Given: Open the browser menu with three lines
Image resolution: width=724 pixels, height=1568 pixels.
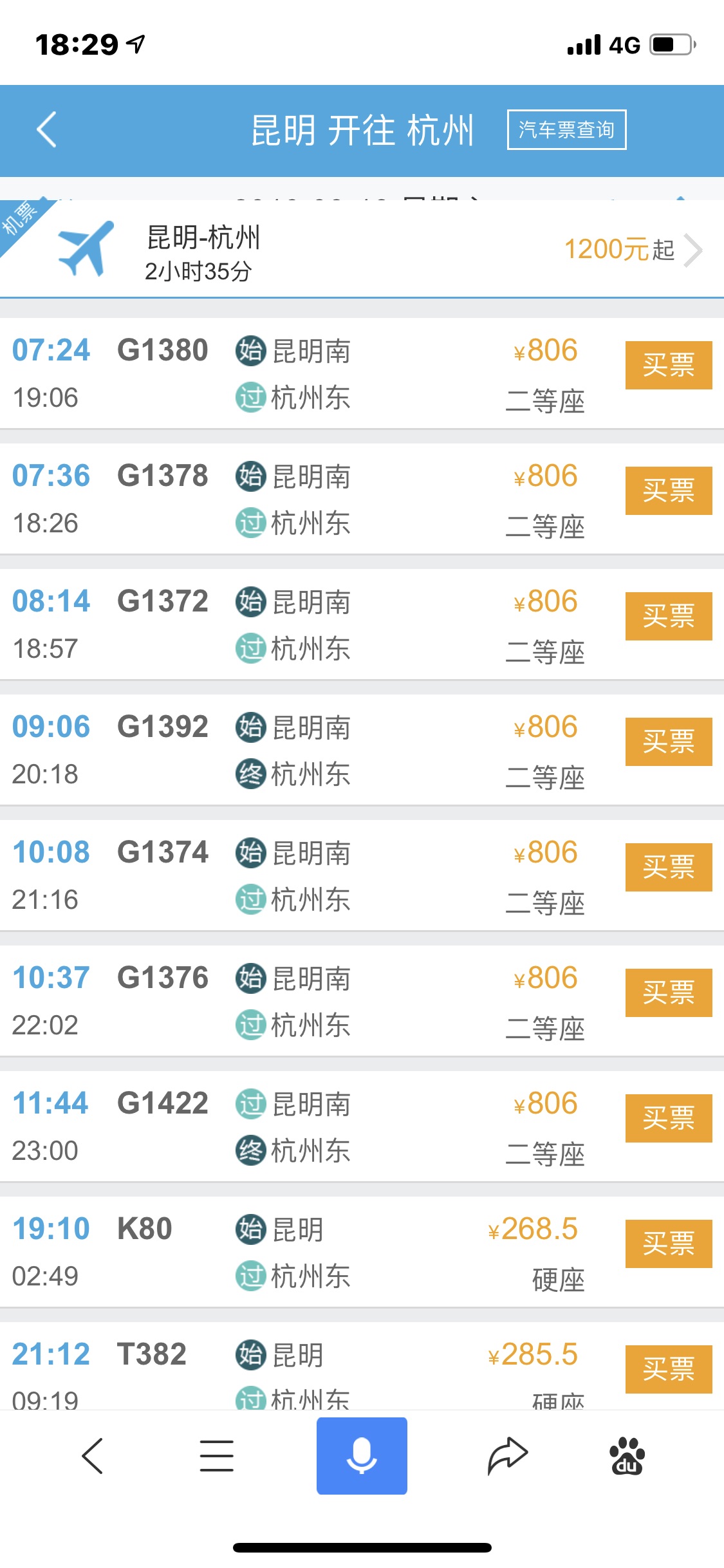Looking at the screenshot, I should pos(216,1455).
